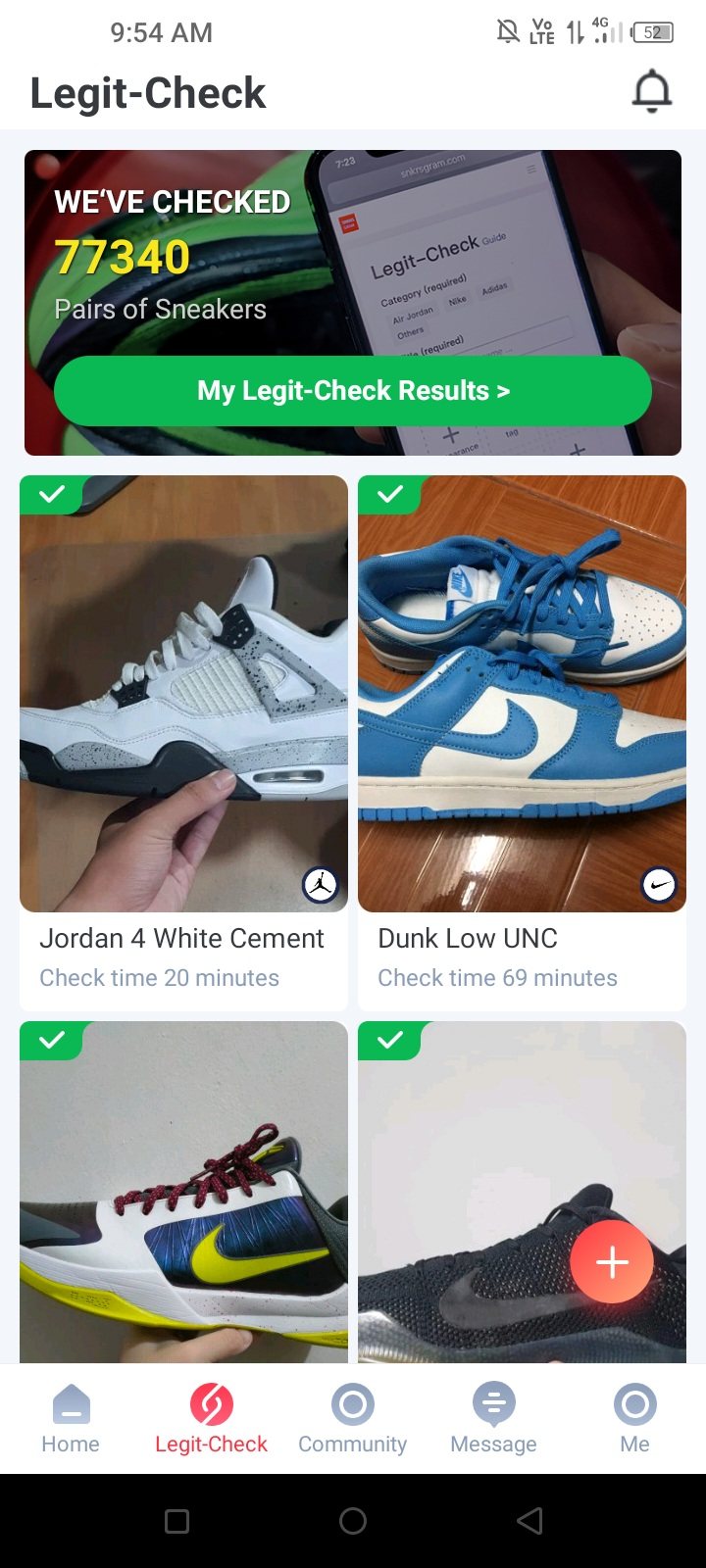Select the Legit-Check tab
The width and height of the screenshot is (706, 1568).
(211, 1418)
